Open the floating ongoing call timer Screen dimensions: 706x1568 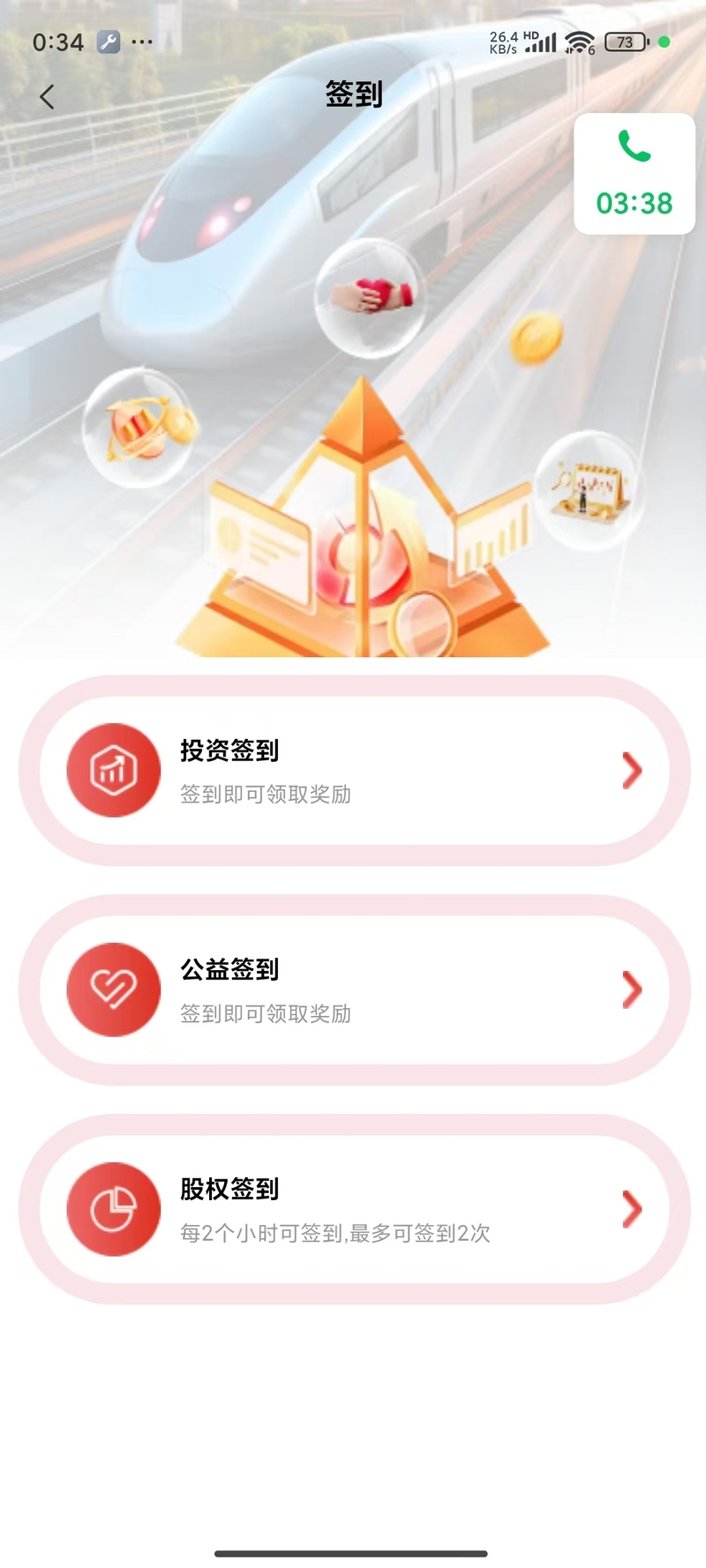click(635, 175)
